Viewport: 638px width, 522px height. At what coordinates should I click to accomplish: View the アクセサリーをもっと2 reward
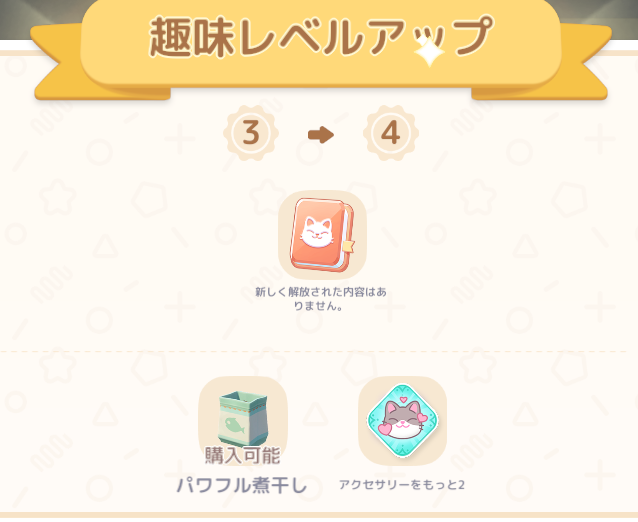click(x=402, y=420)
